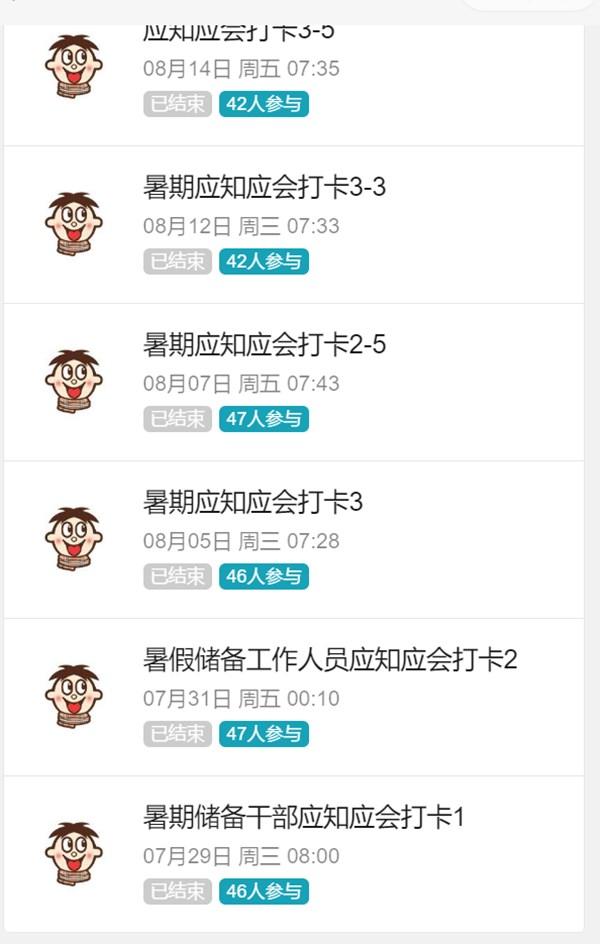Open 暑期应知应会打卡3 from 08月05日

click(x=253, y=502)
